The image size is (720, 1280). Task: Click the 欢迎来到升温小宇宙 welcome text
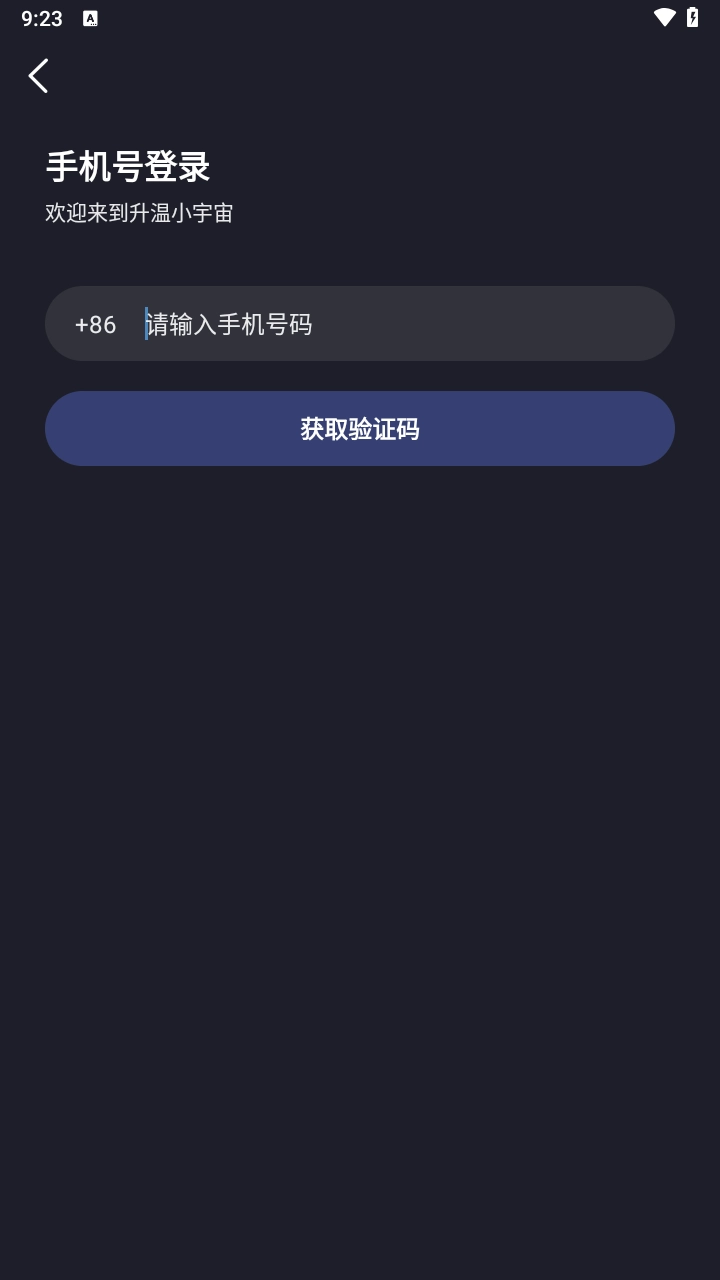(x=140, y=213)
